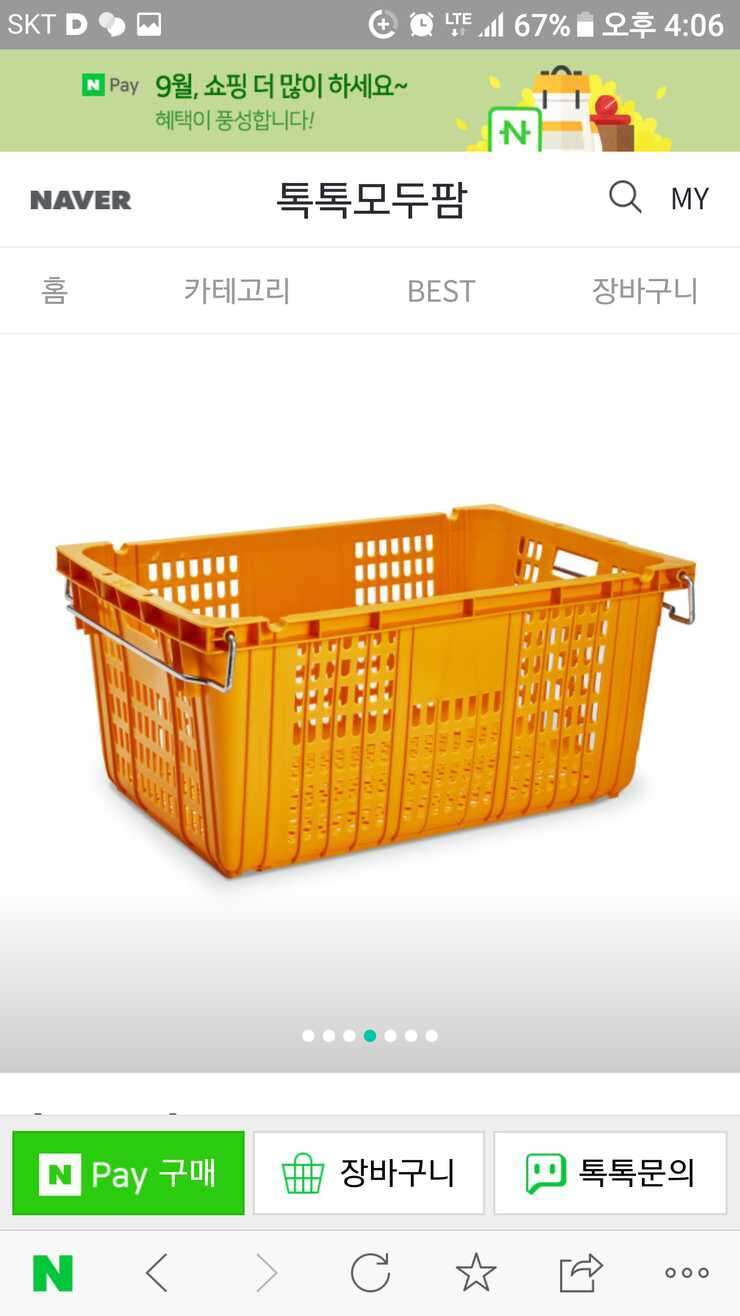Open the MY page

pos(690,199)
